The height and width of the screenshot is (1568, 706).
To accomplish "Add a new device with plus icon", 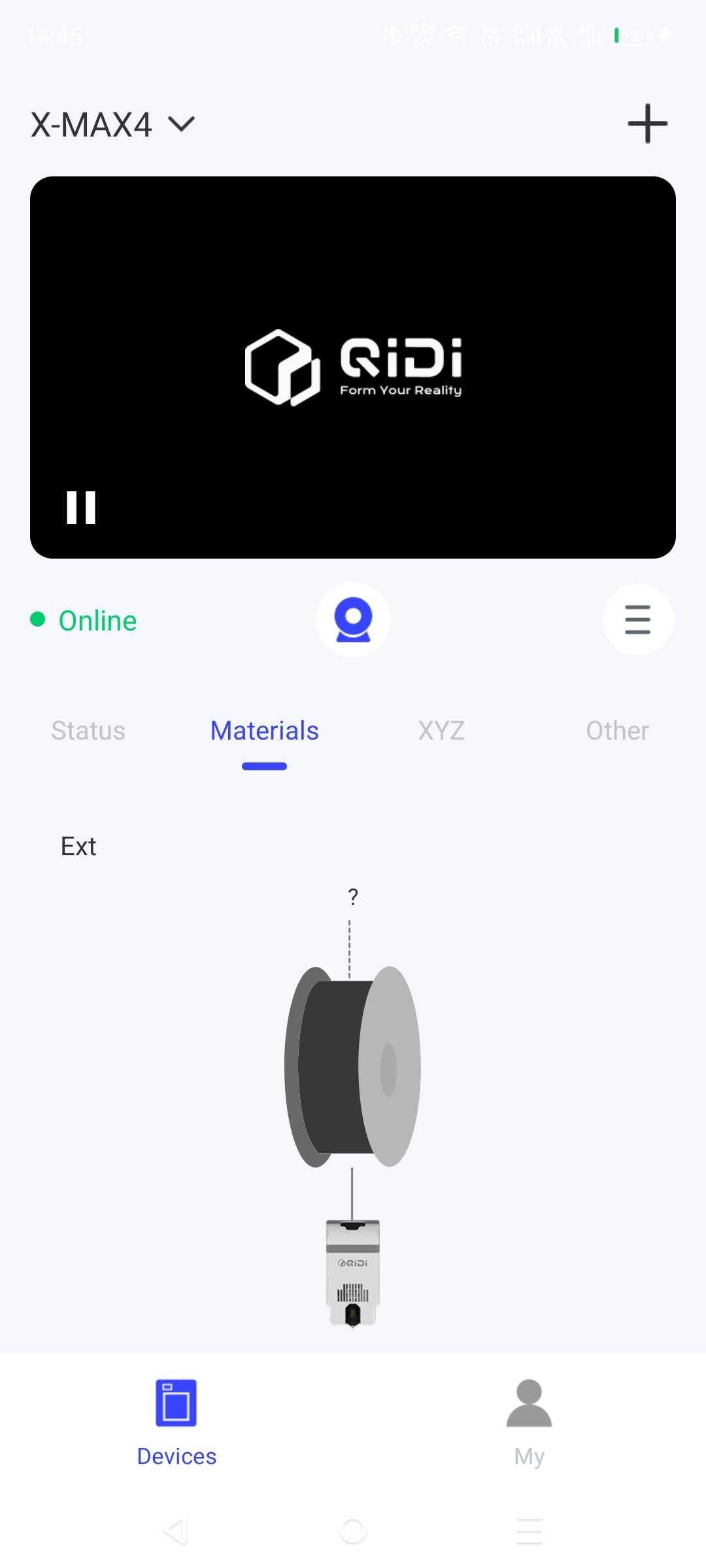I will coord(647,123).
